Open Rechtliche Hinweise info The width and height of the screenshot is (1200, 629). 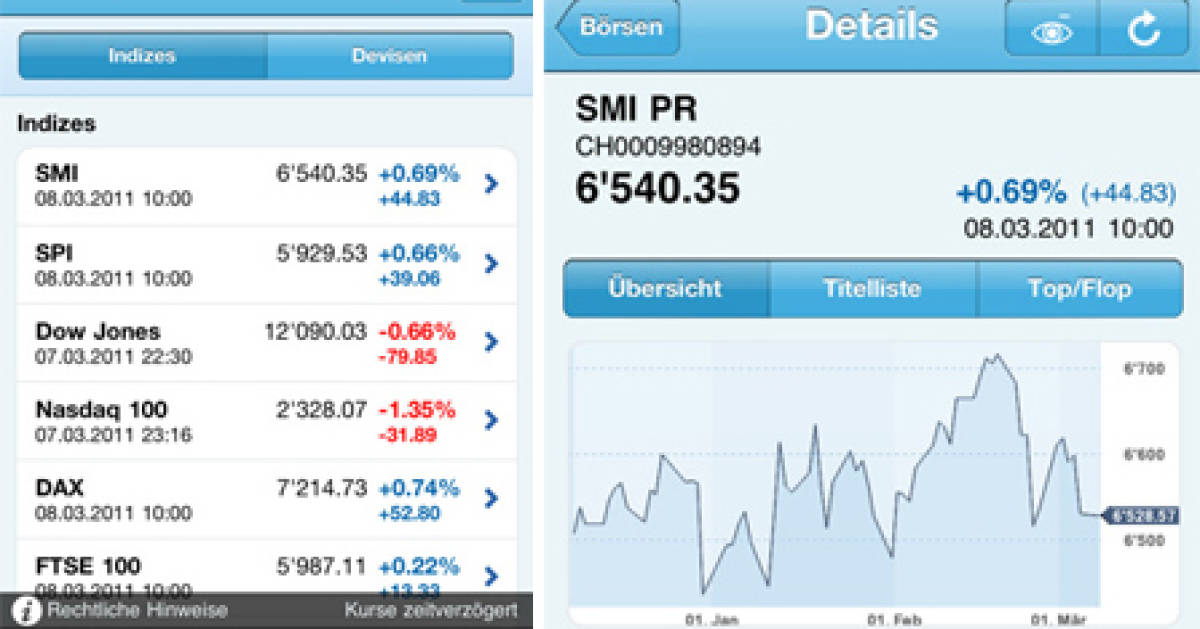click(x=120, y=610)
